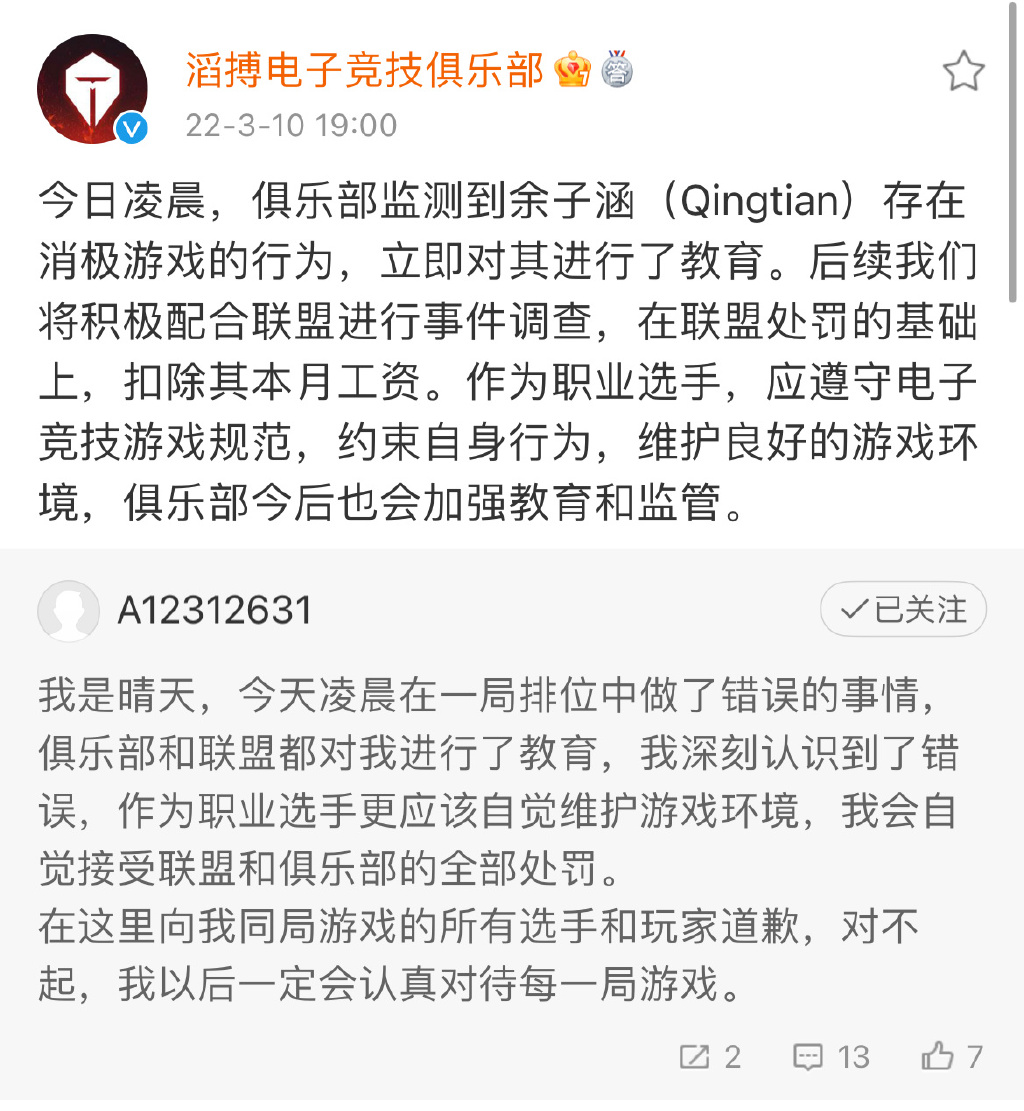Favorite this post with the star icon
Viewport: 1024px width, 1111px height.
[x=963, y=73]
